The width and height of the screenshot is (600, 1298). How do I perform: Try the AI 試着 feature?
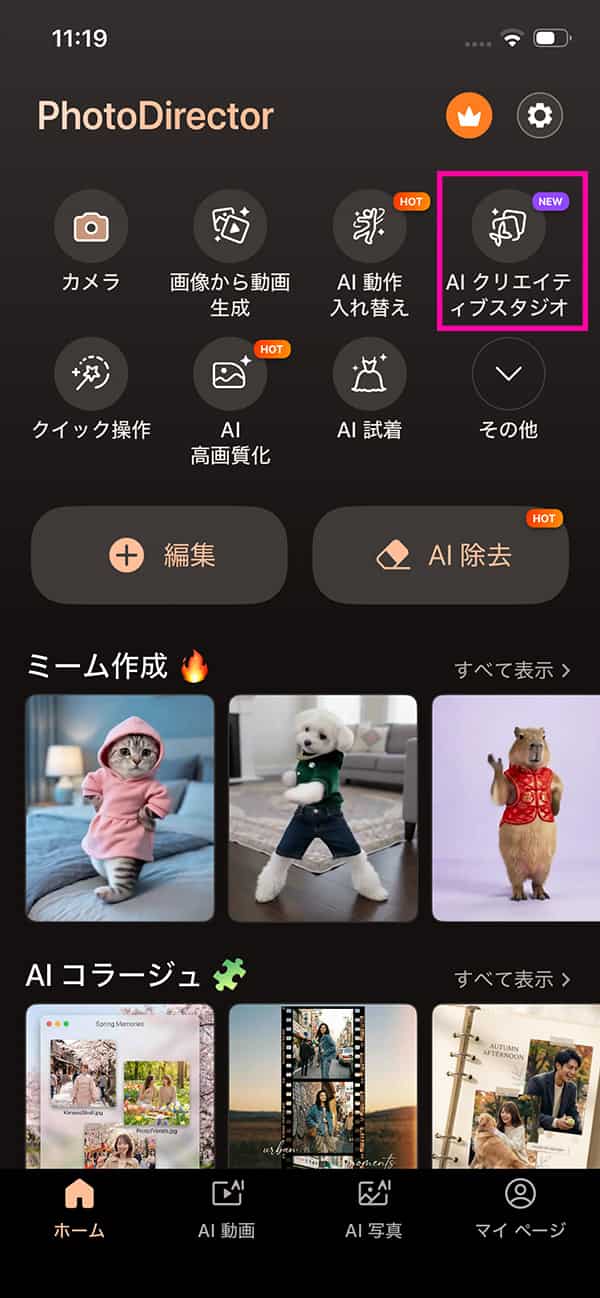pos(369,374)
